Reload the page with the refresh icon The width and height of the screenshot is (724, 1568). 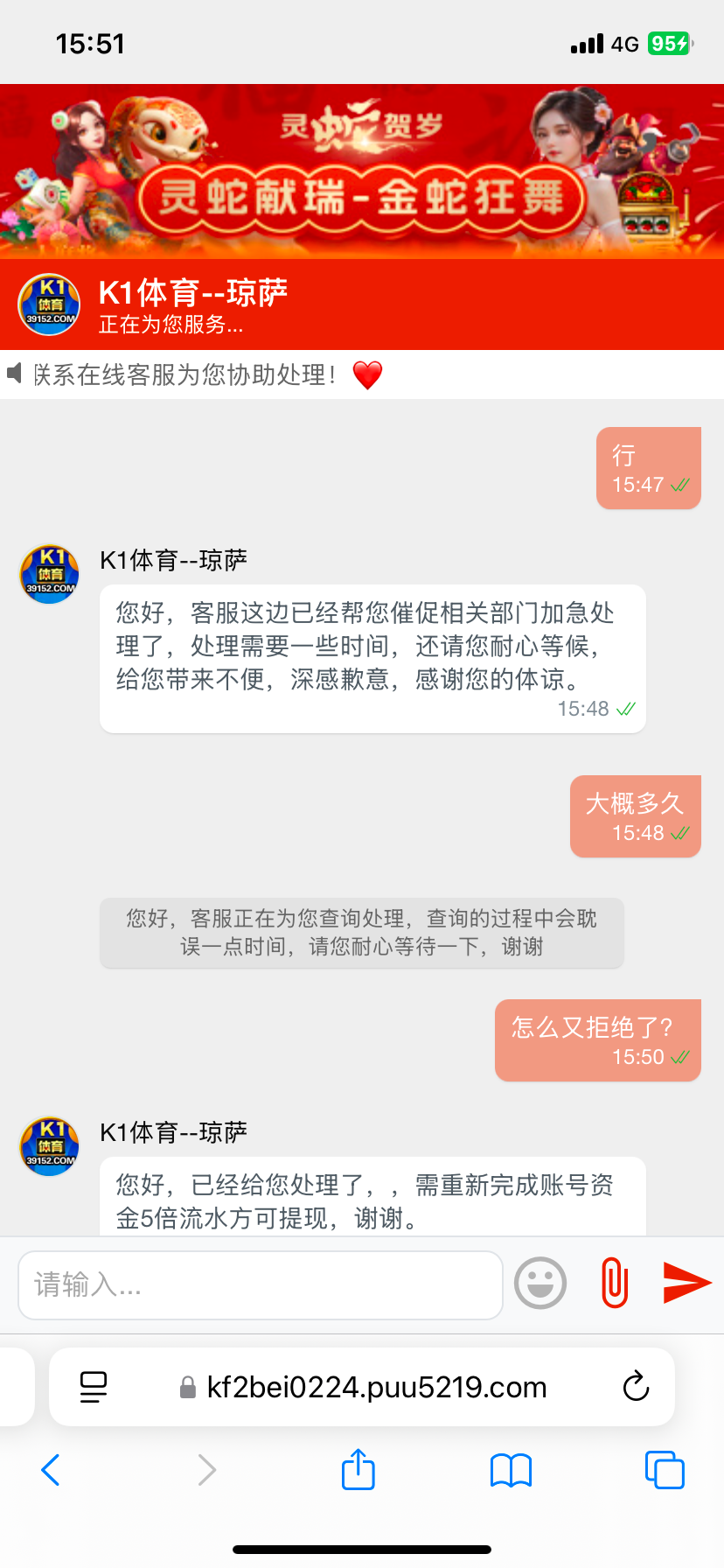tap(636, 1386)
